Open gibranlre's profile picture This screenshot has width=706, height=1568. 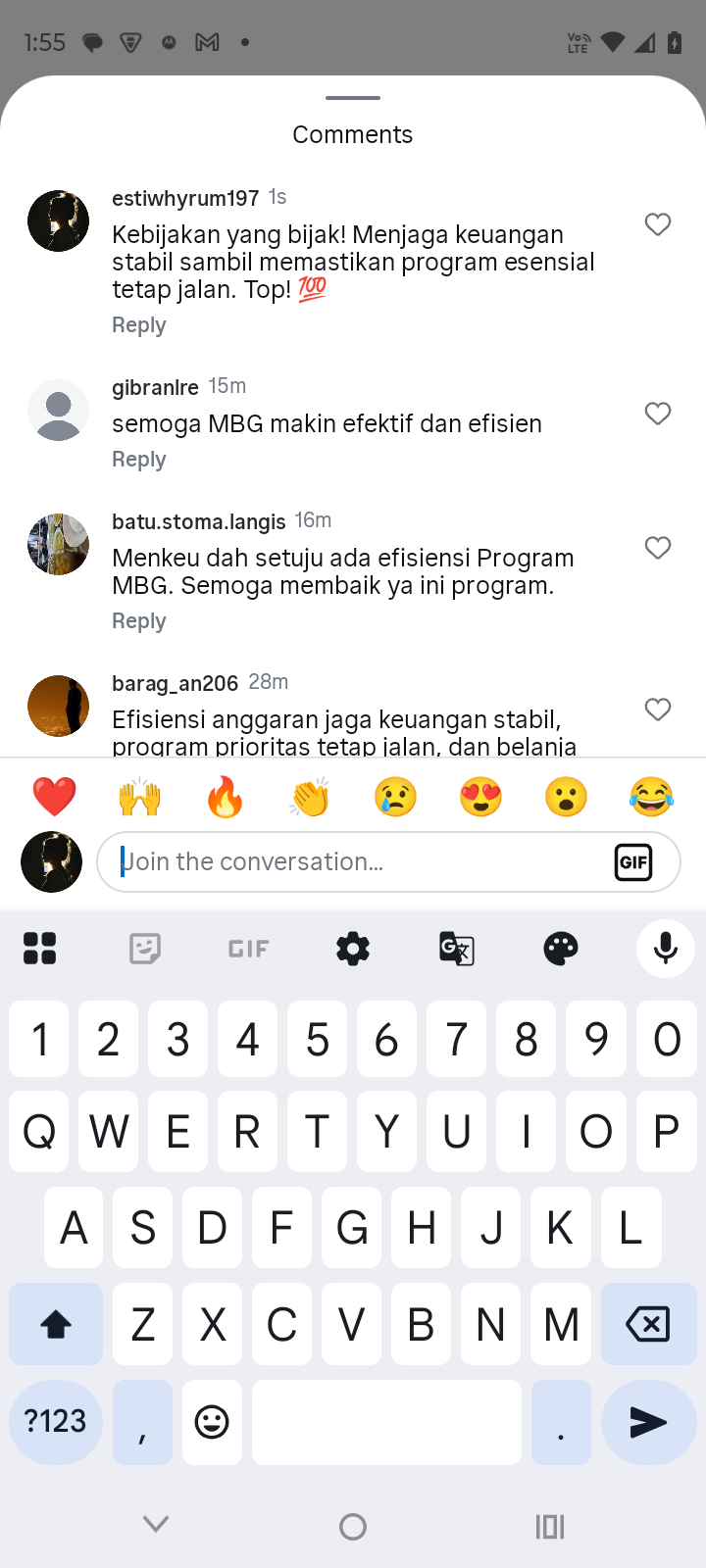58,411
